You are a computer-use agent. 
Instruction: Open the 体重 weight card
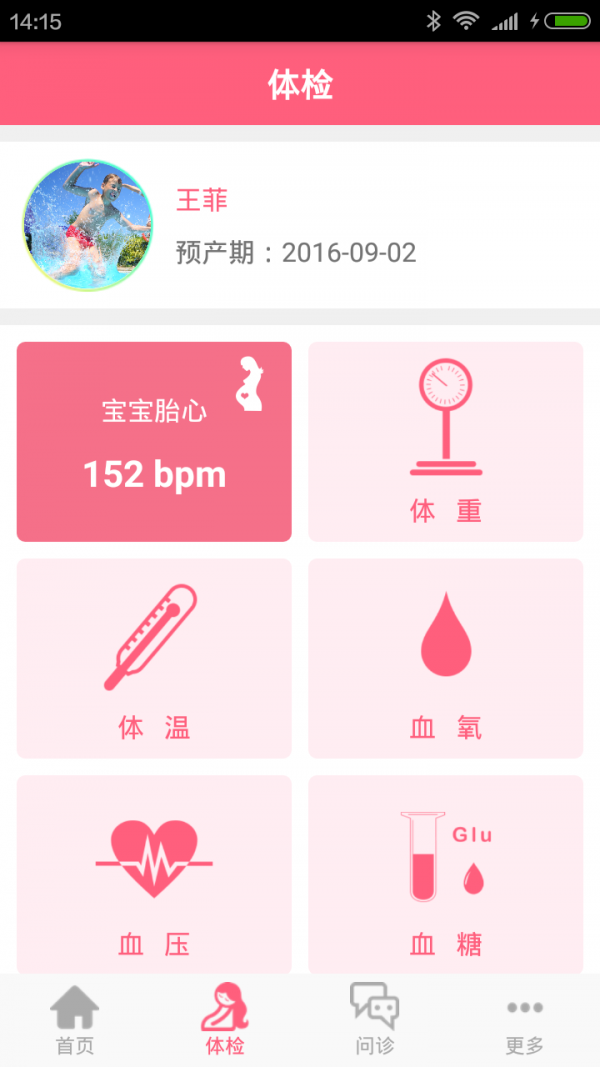coord(445,441)
